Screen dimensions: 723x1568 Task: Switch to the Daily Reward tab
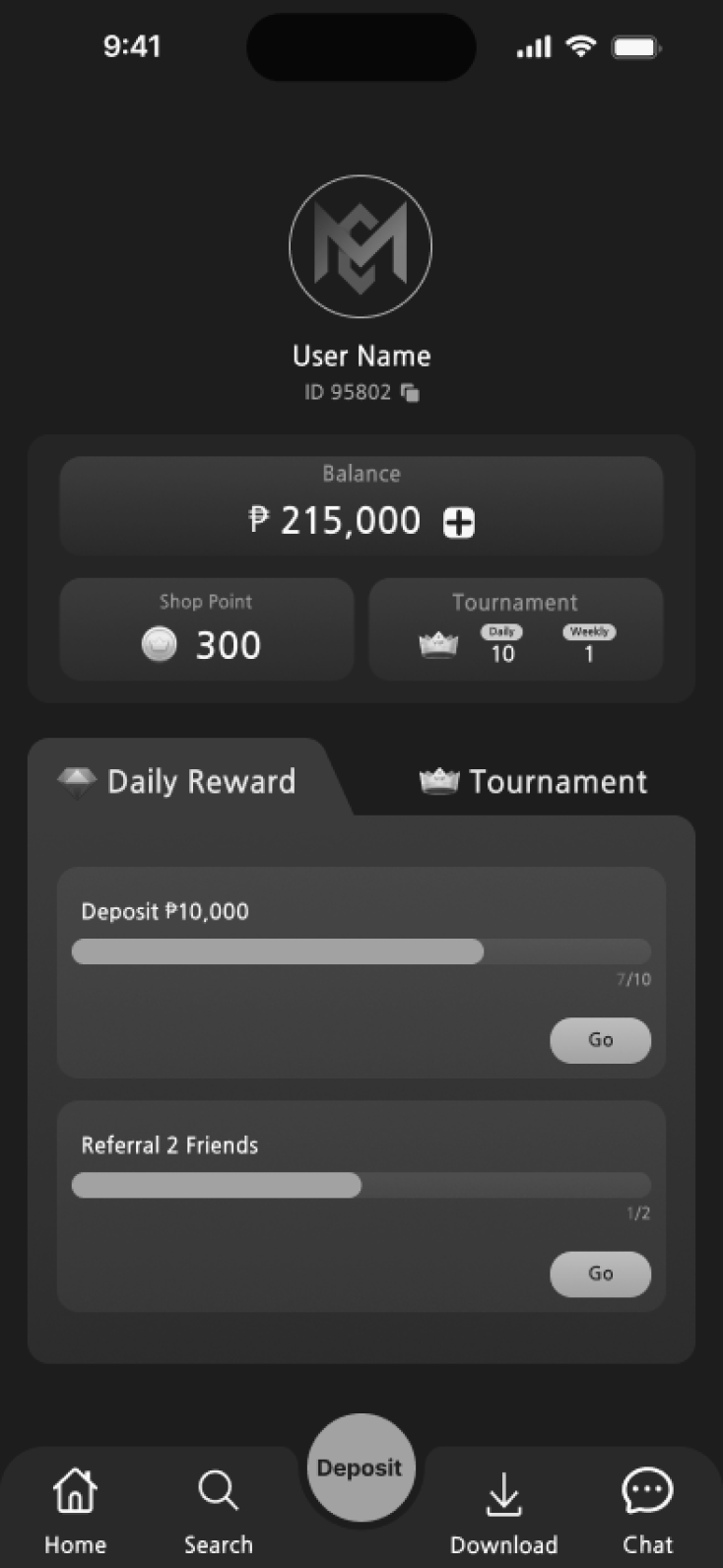(x=178, y=782)
